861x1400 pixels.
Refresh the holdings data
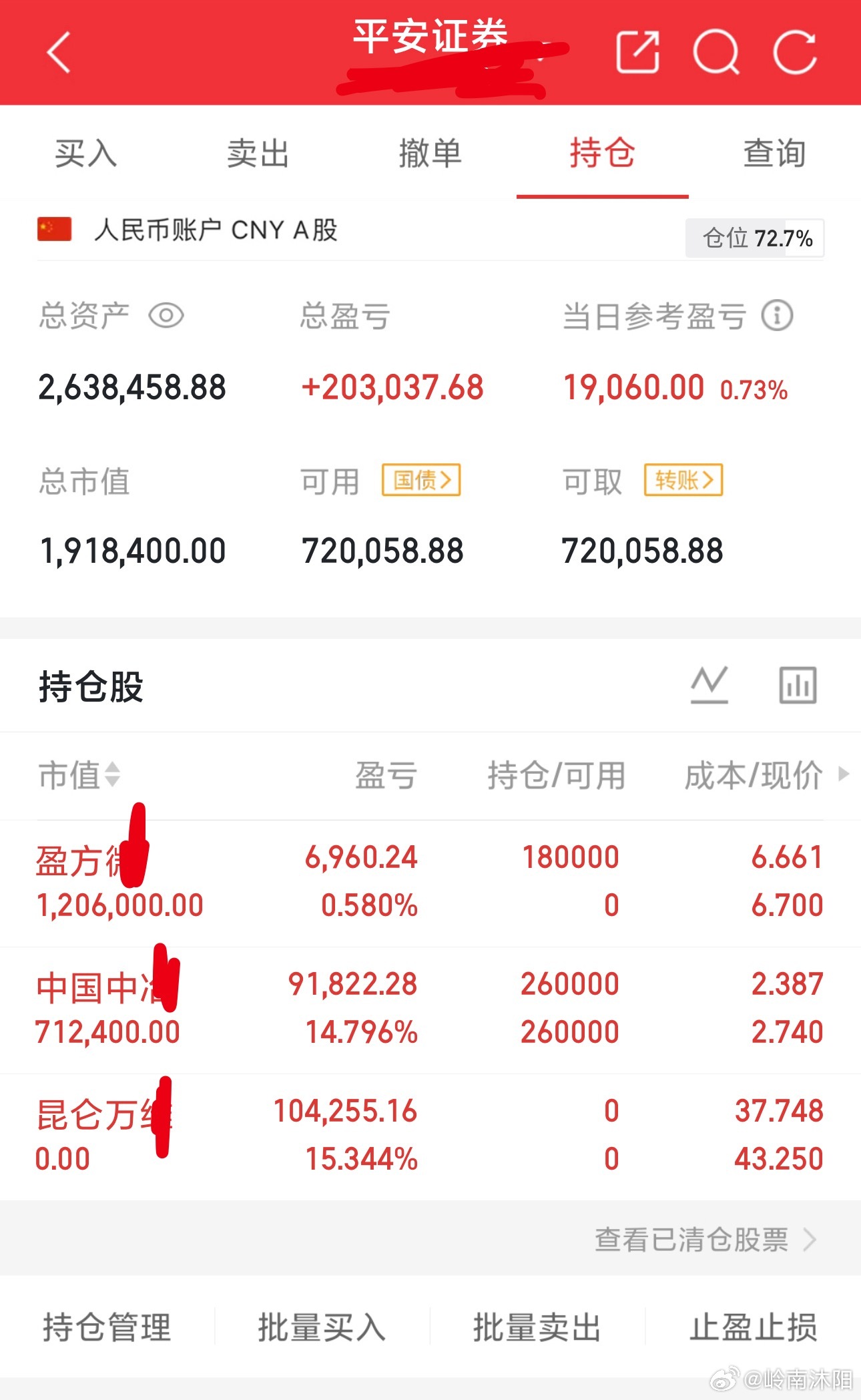pyautogui.click(x=795, y=51)
